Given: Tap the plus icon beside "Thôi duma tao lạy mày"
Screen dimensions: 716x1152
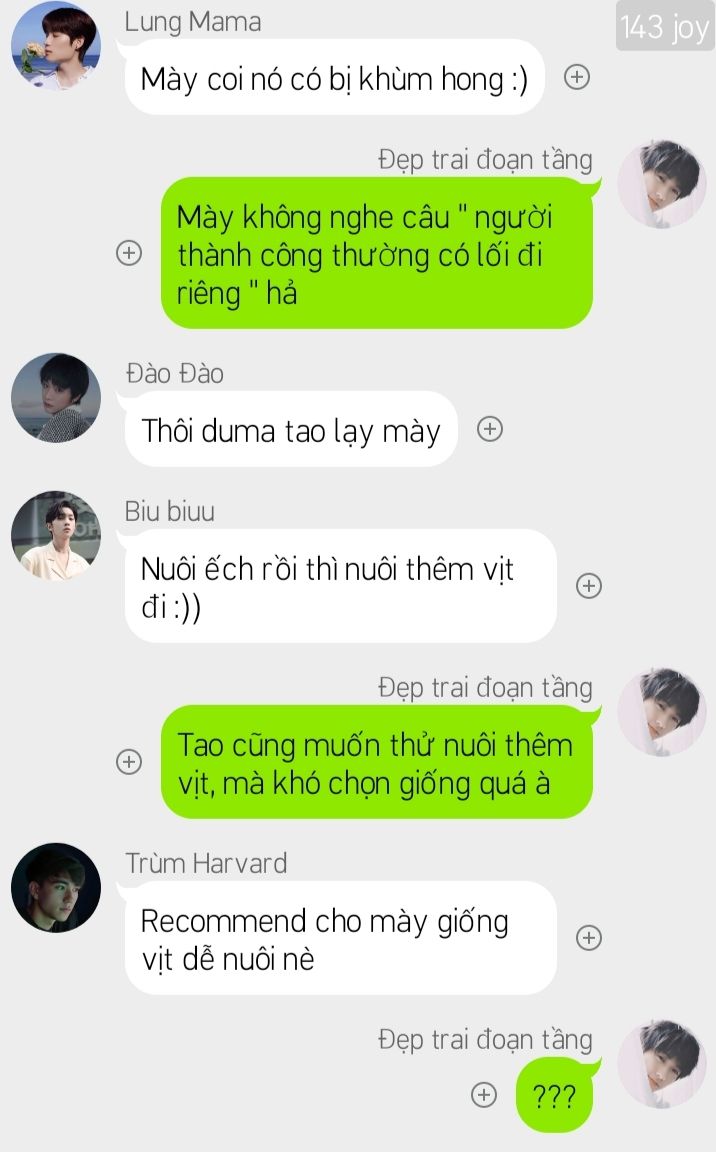Looking at the screenshot, I should [x=490, y=428].
